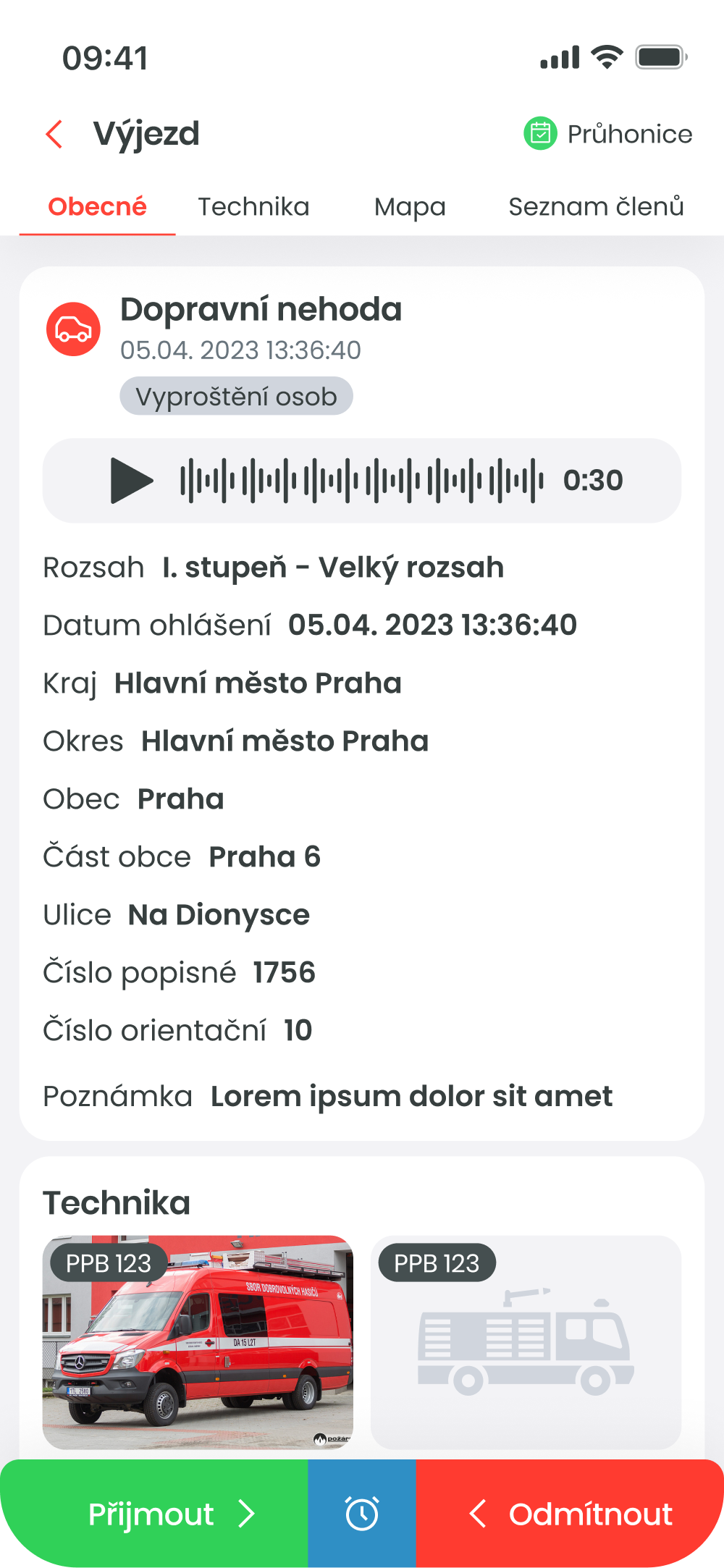Screen dimensions: 724x1568
Task: Tap the Vyproštění osob chip
Action: (236, 397)
